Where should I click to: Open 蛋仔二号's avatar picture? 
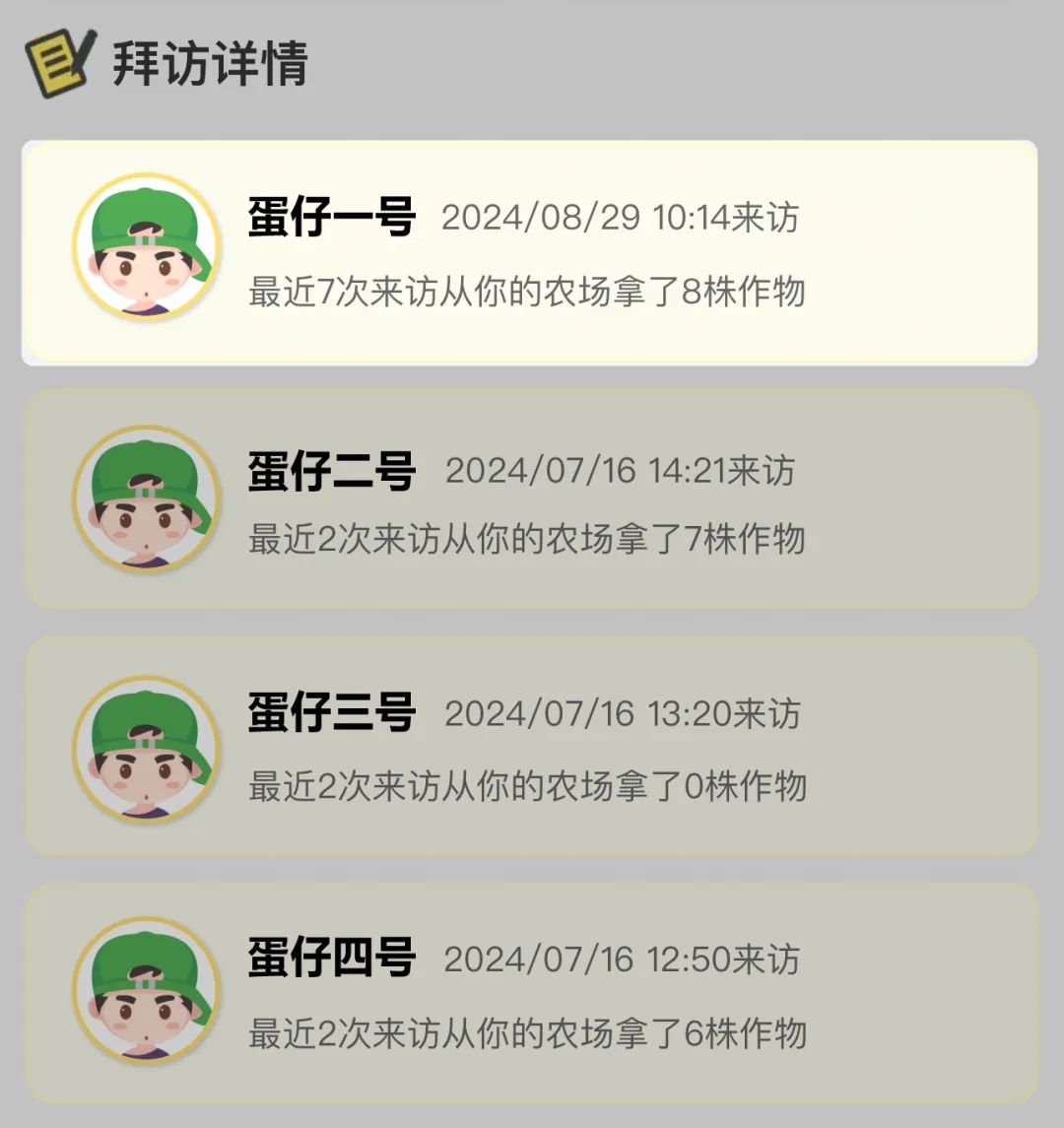coord(144,499)
